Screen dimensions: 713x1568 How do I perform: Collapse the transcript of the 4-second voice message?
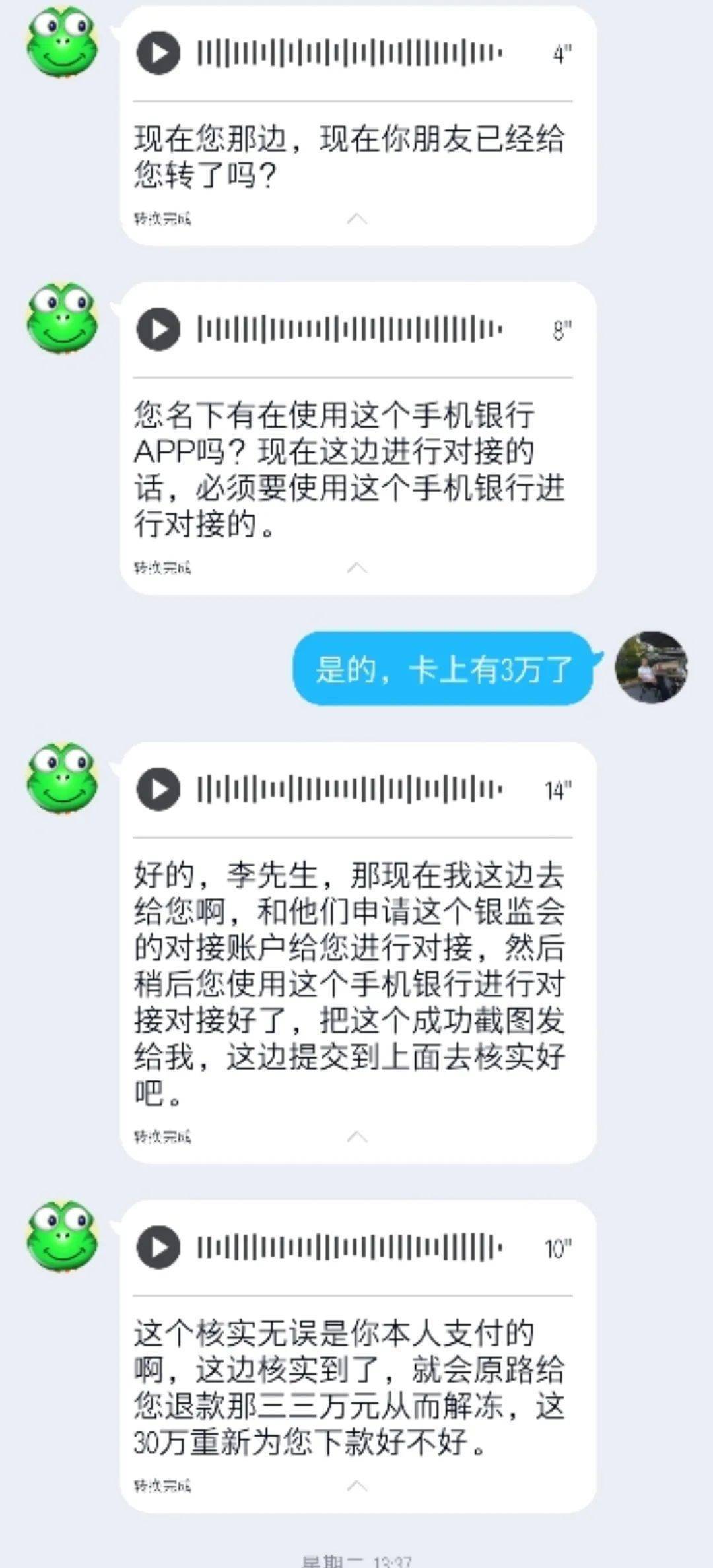click(357, 219)
